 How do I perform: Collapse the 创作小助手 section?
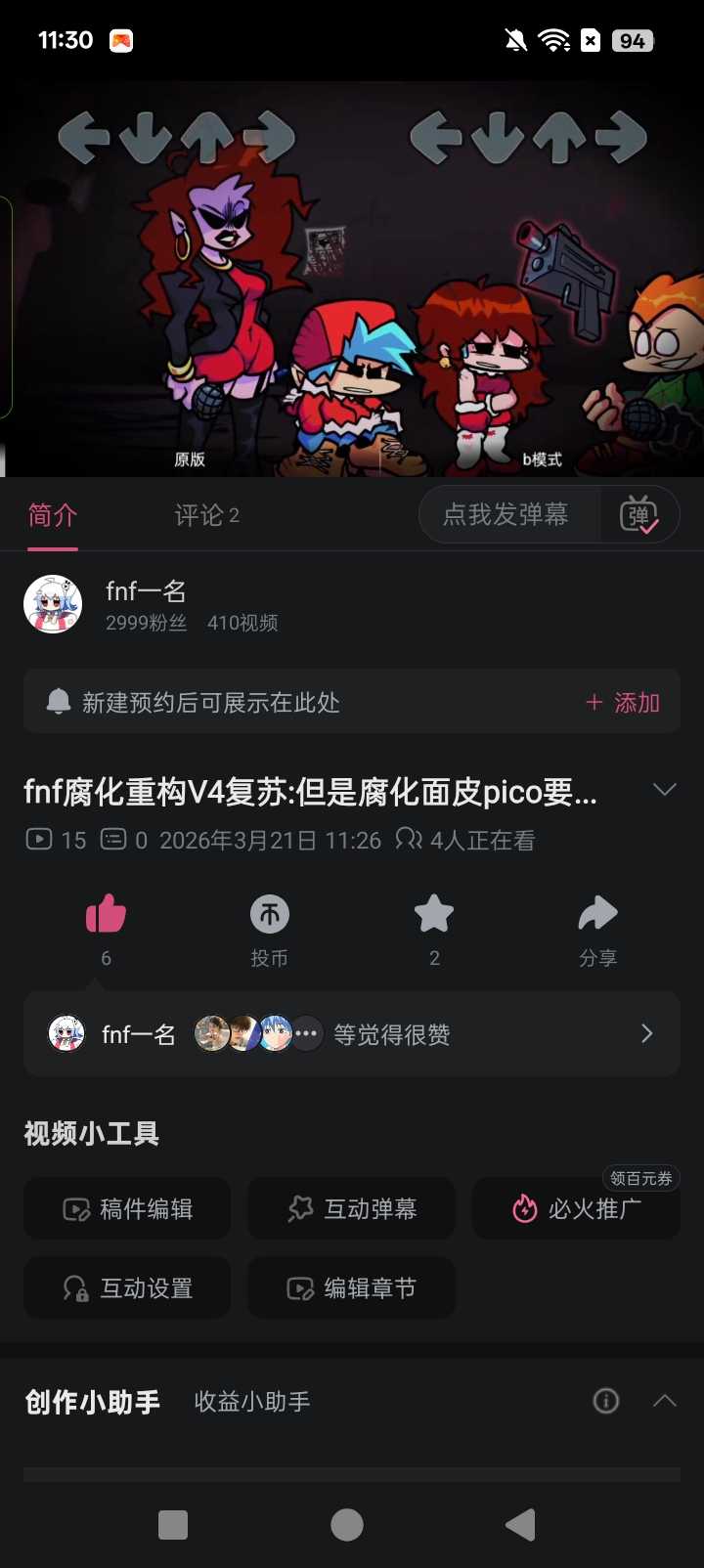pos(664,1401)
